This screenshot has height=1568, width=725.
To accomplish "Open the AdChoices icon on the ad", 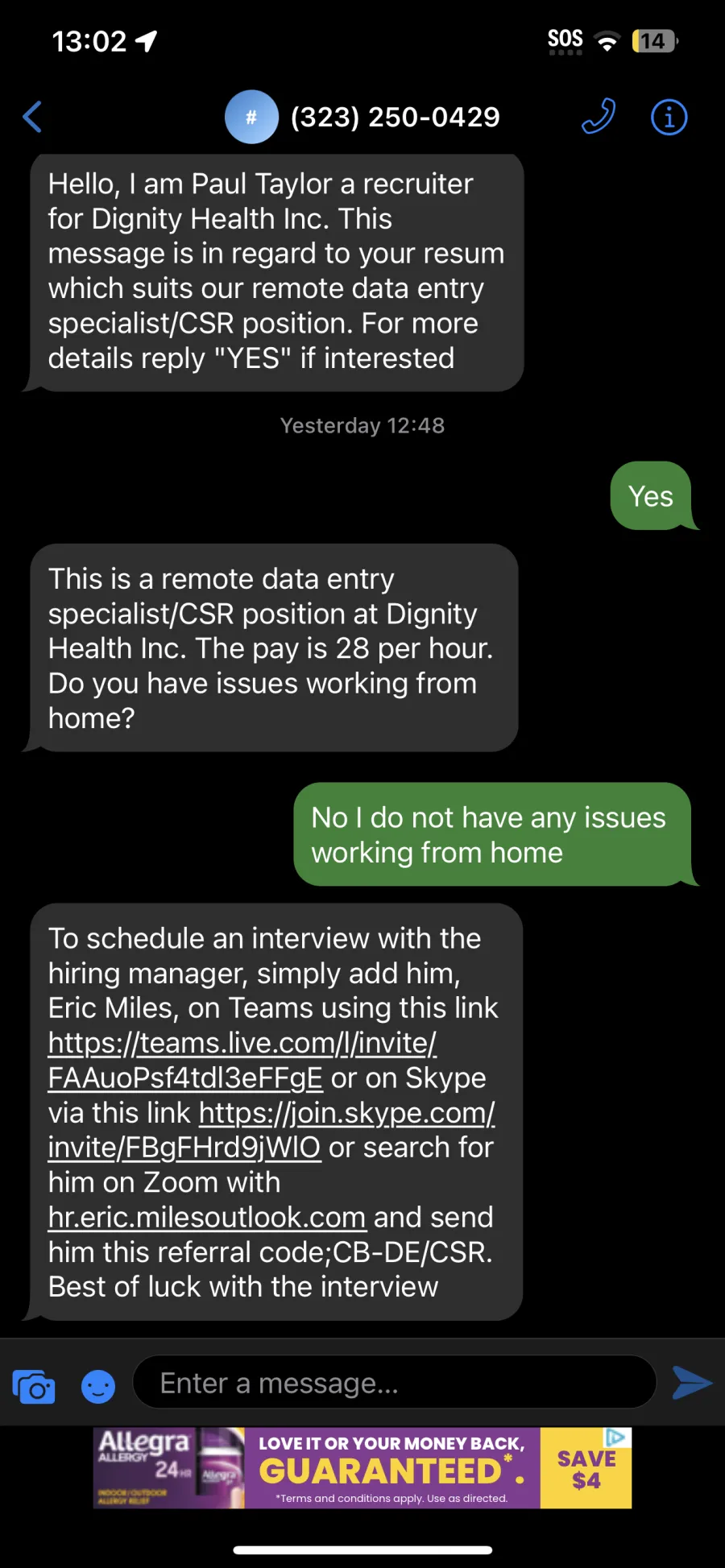I will coord(616,1437).
